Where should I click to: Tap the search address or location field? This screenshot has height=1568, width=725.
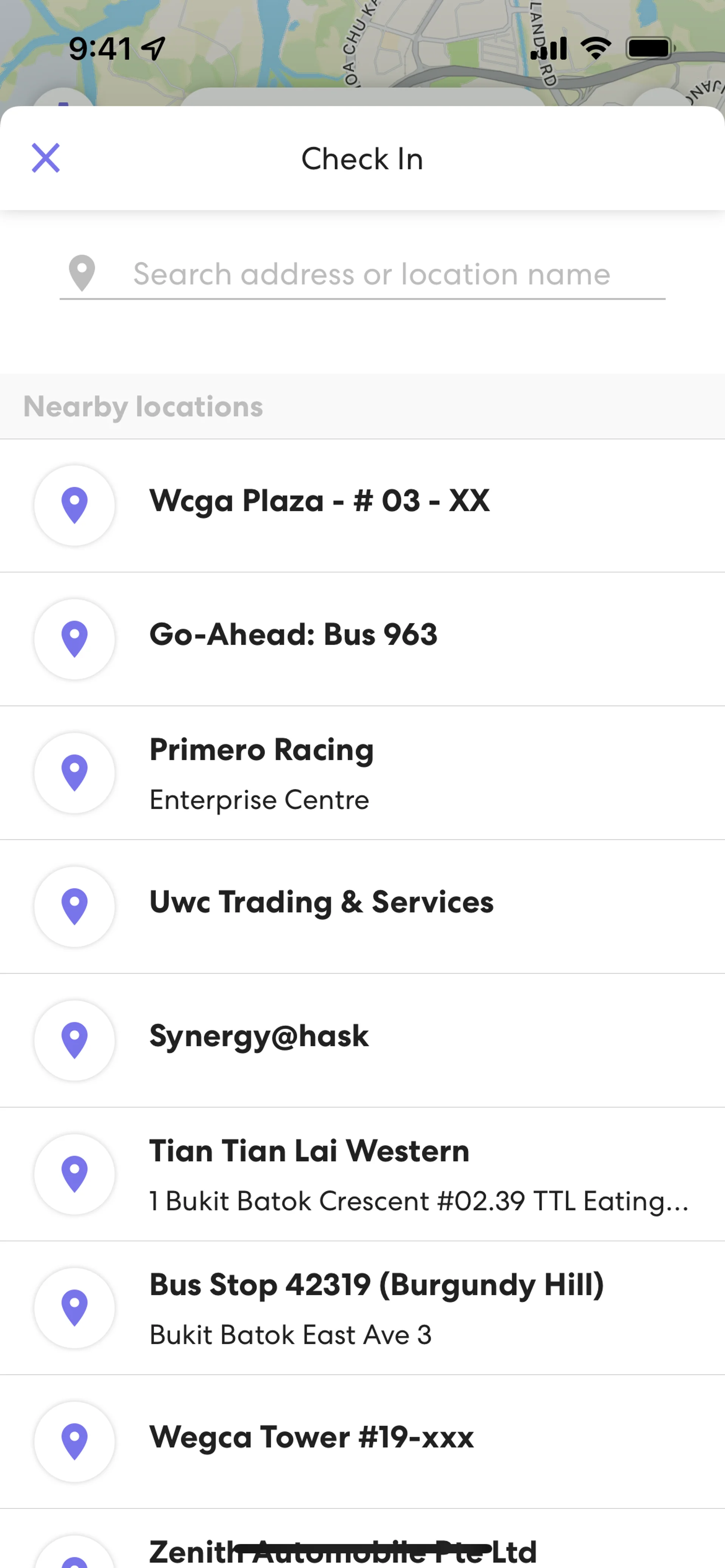point(371,274)
